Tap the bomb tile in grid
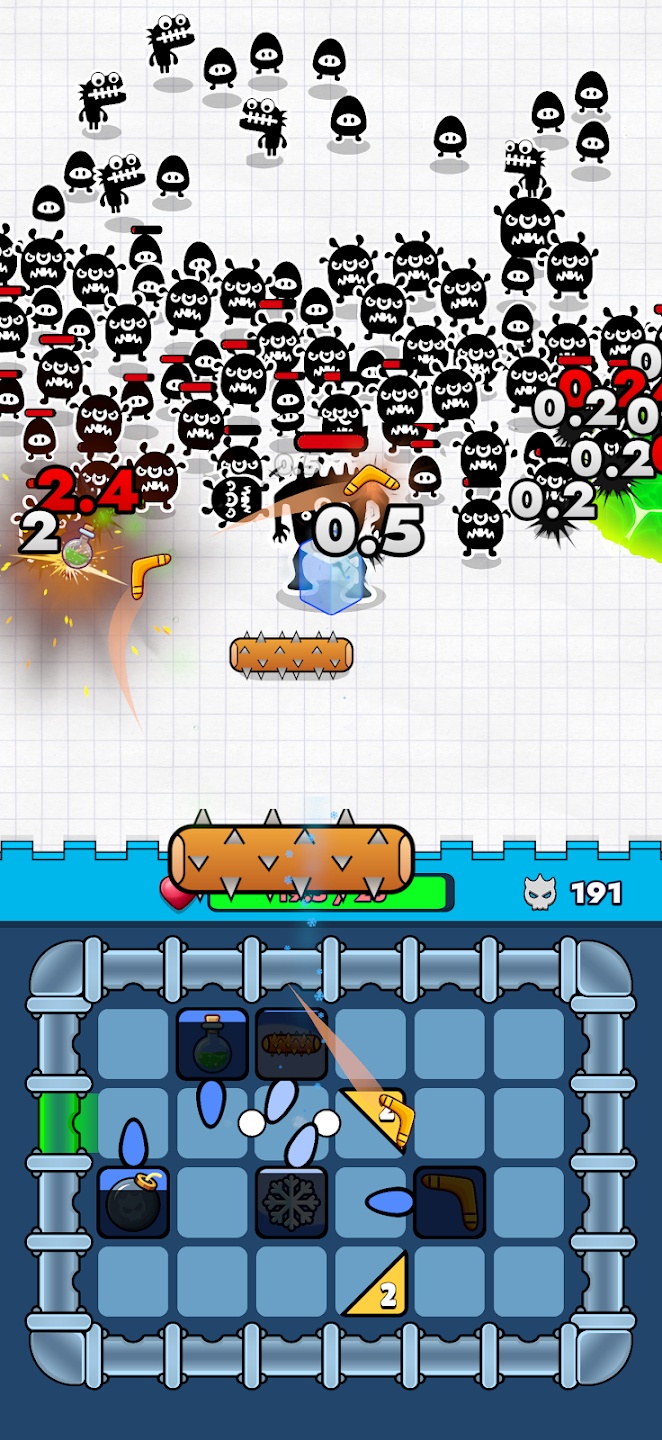 (x=133, y=1202)
